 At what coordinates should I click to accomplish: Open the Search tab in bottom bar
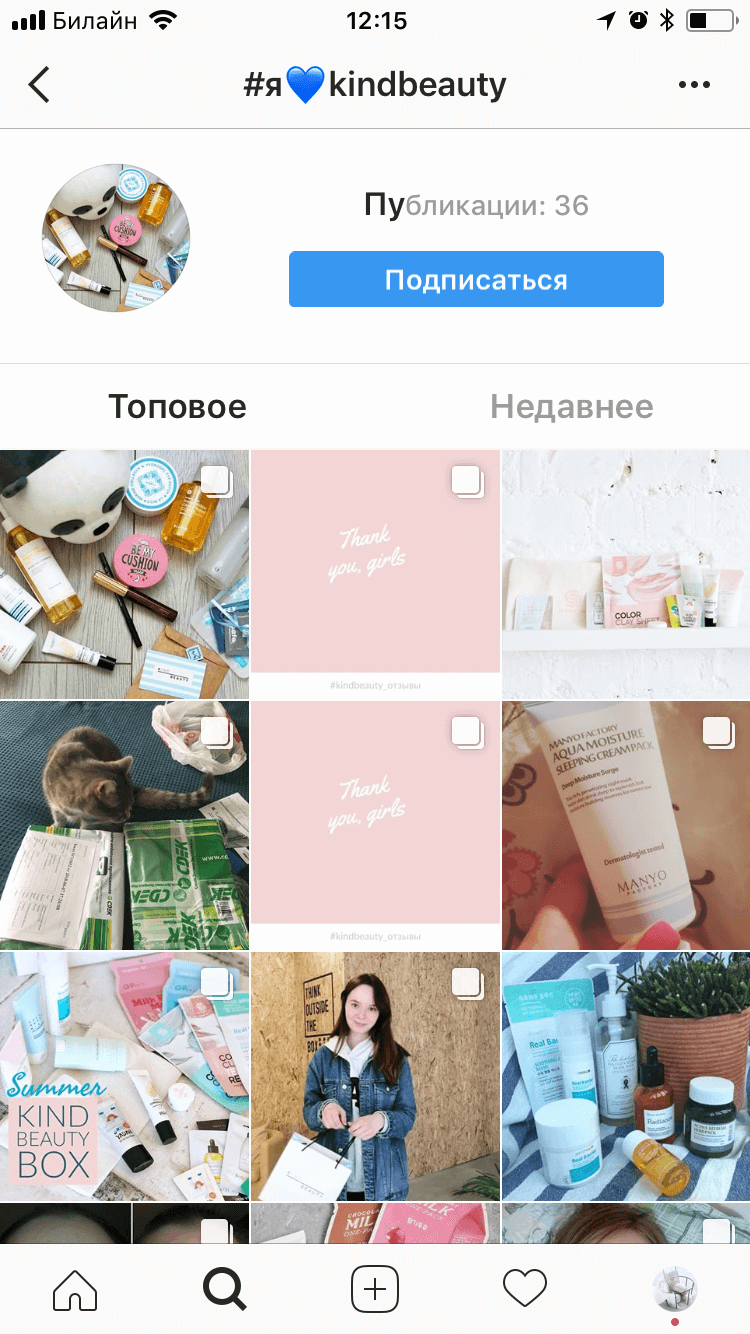coord(225,1289)
